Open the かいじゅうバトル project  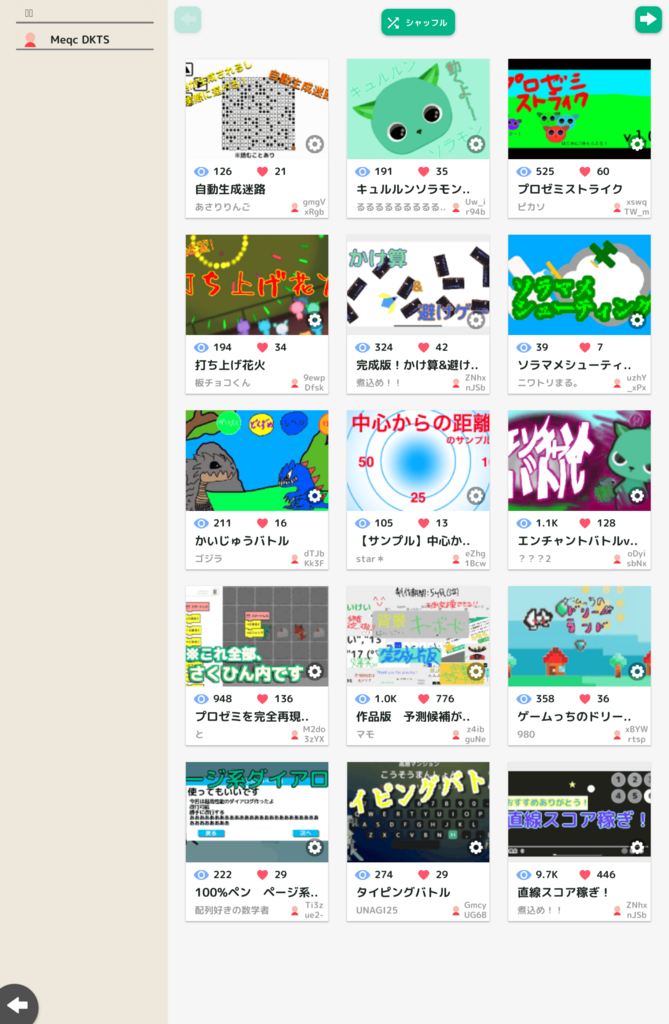(256, 461)
